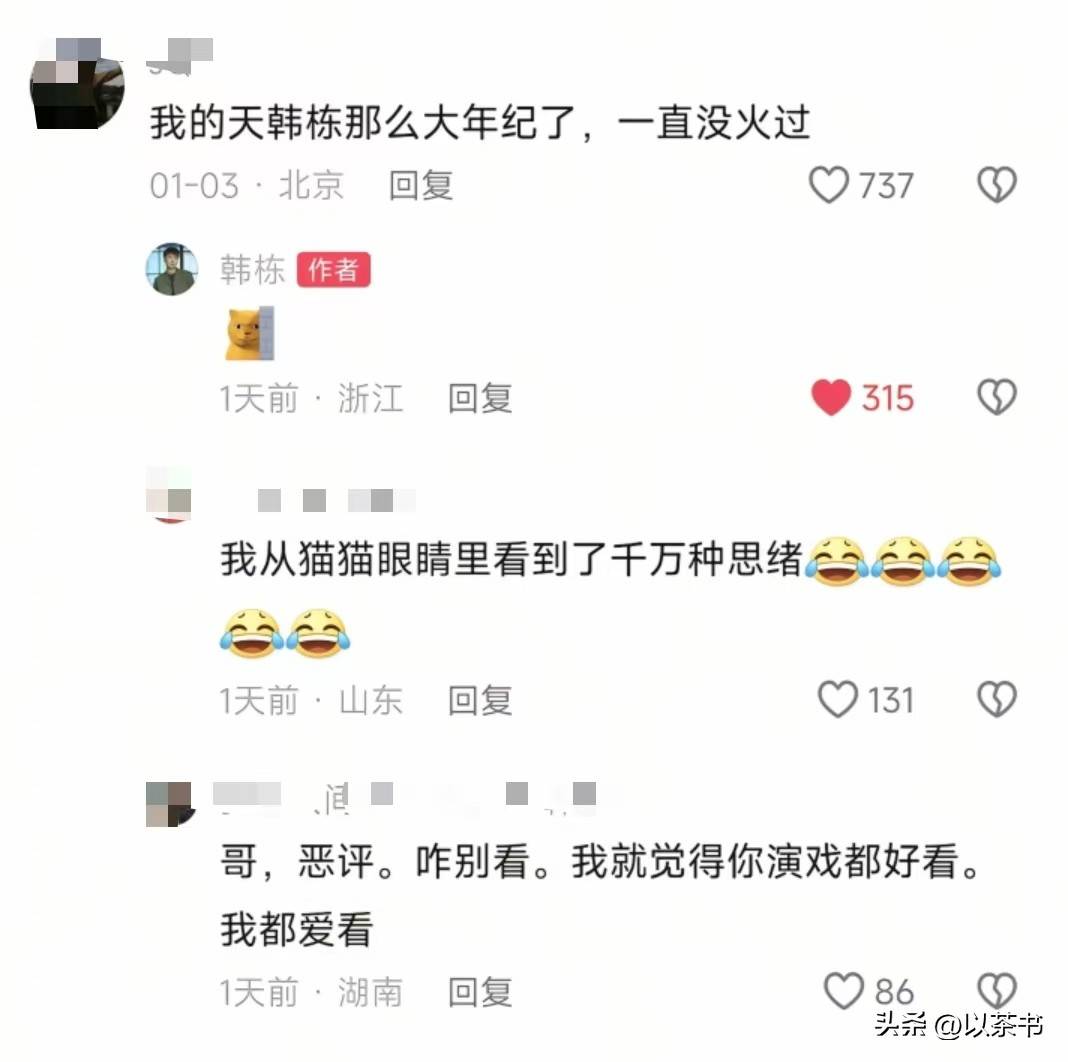Reply to author 韩栋's comment from 浙江

[479, 398]
